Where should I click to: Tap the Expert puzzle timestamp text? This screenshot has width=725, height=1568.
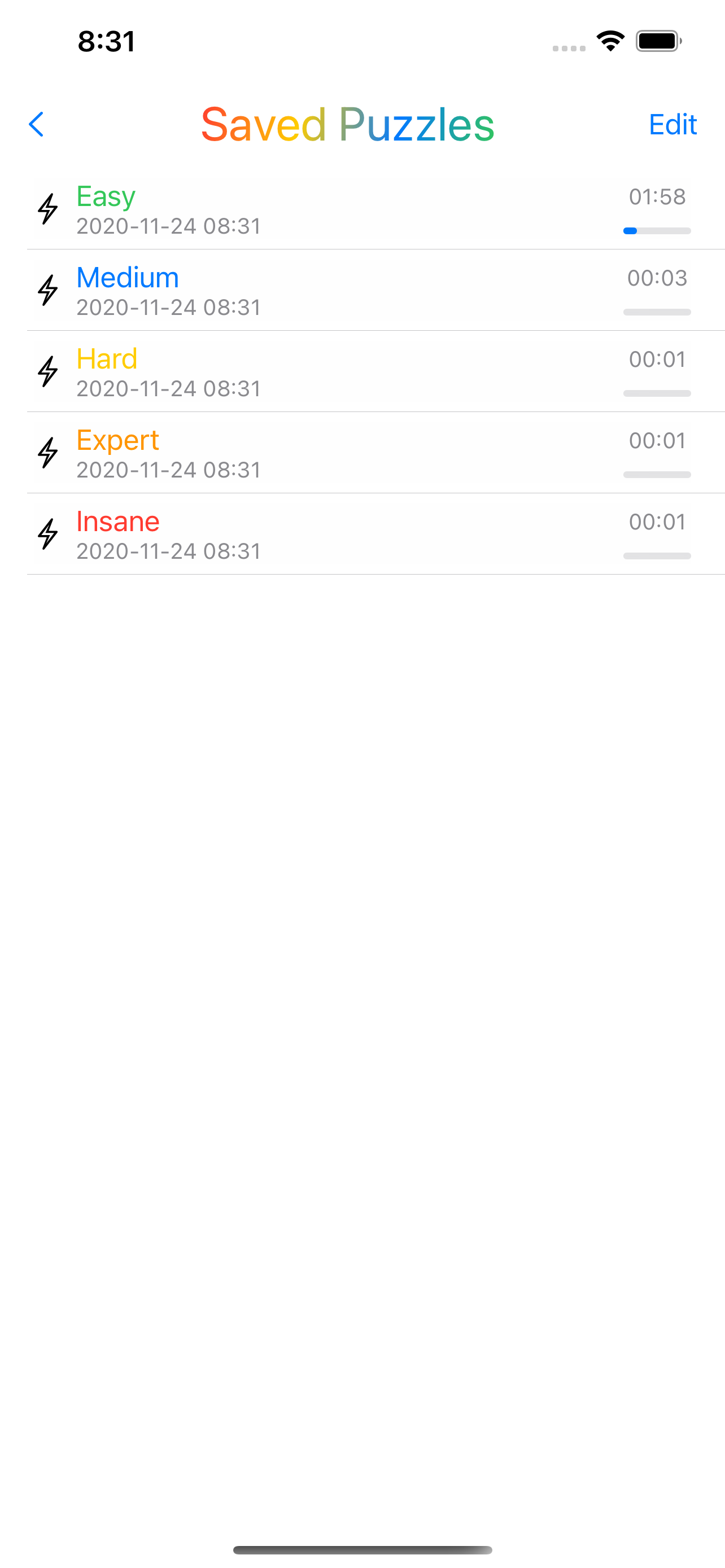point(169,469)
